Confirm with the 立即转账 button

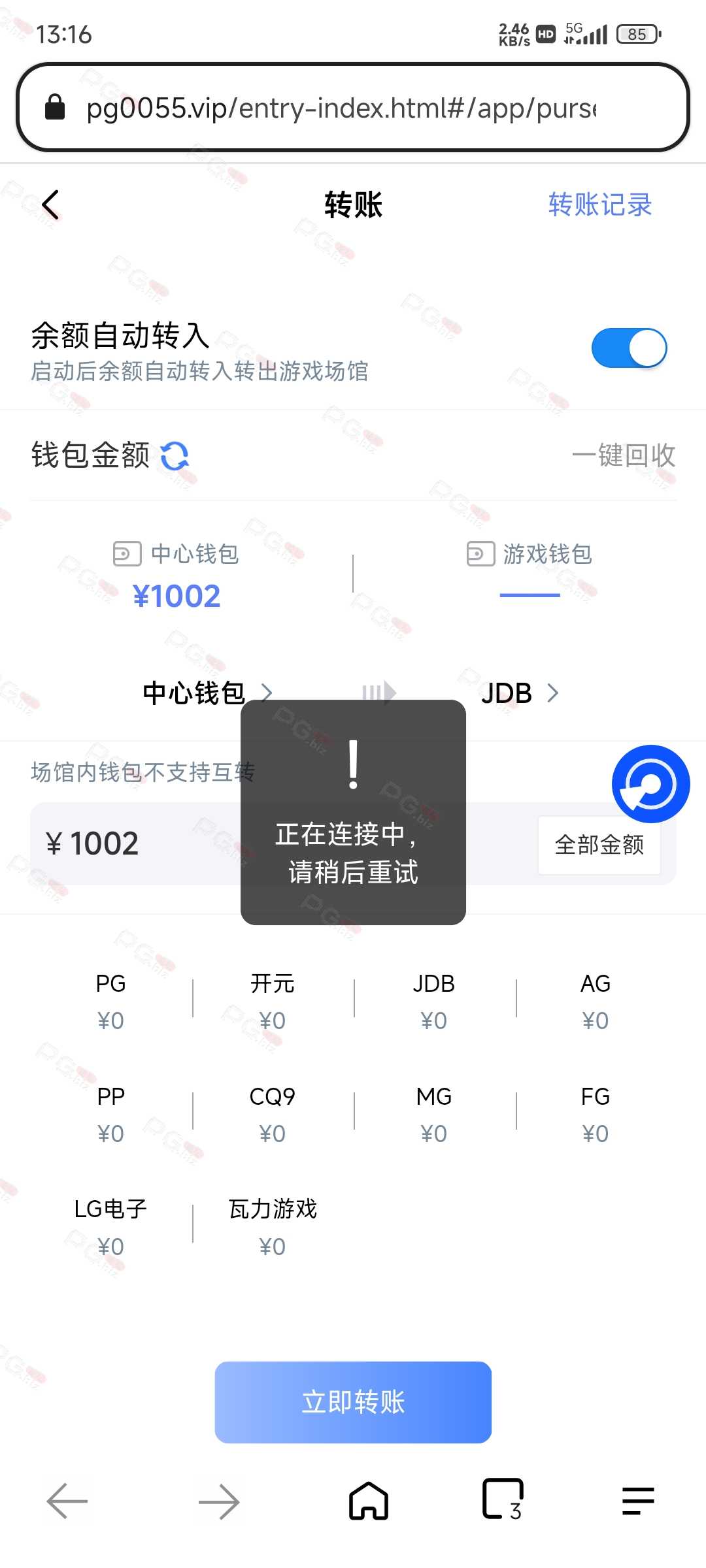[353, 1402]
